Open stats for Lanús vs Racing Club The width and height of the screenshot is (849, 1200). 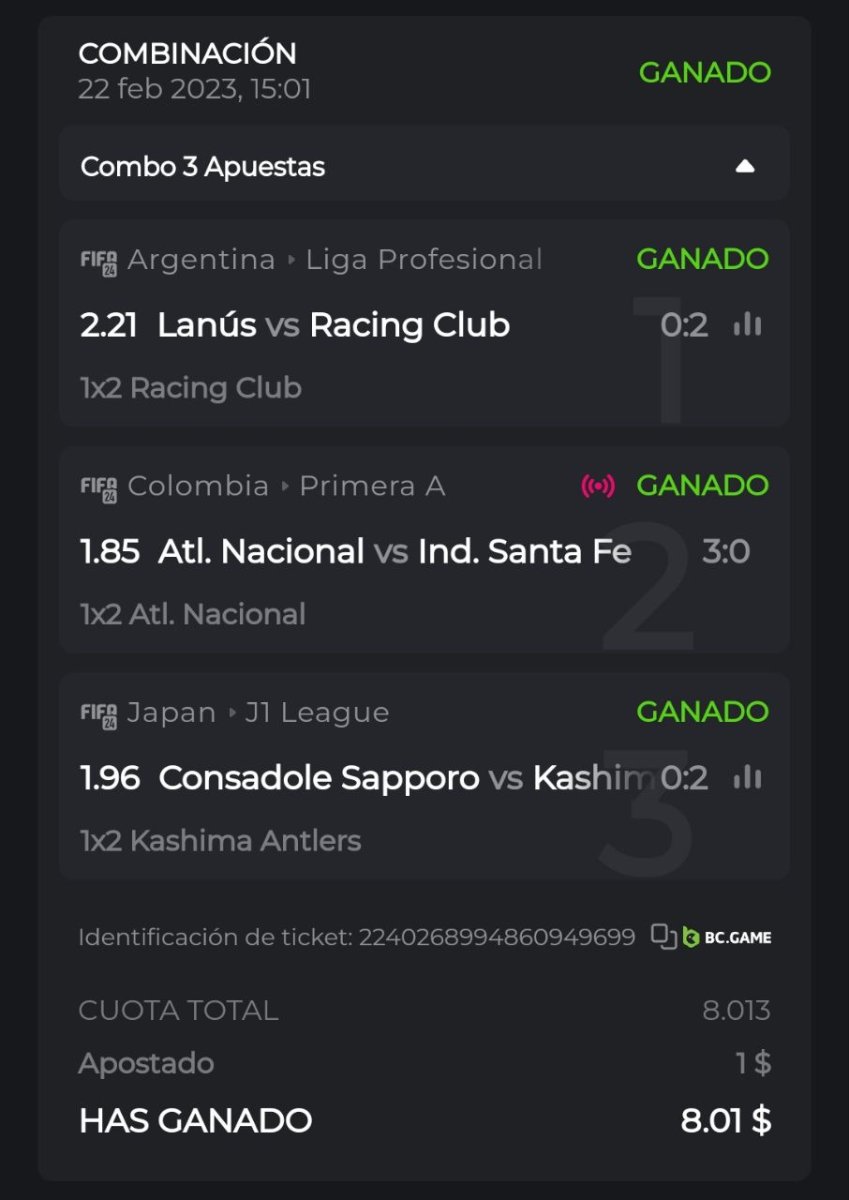pos(747,325)
